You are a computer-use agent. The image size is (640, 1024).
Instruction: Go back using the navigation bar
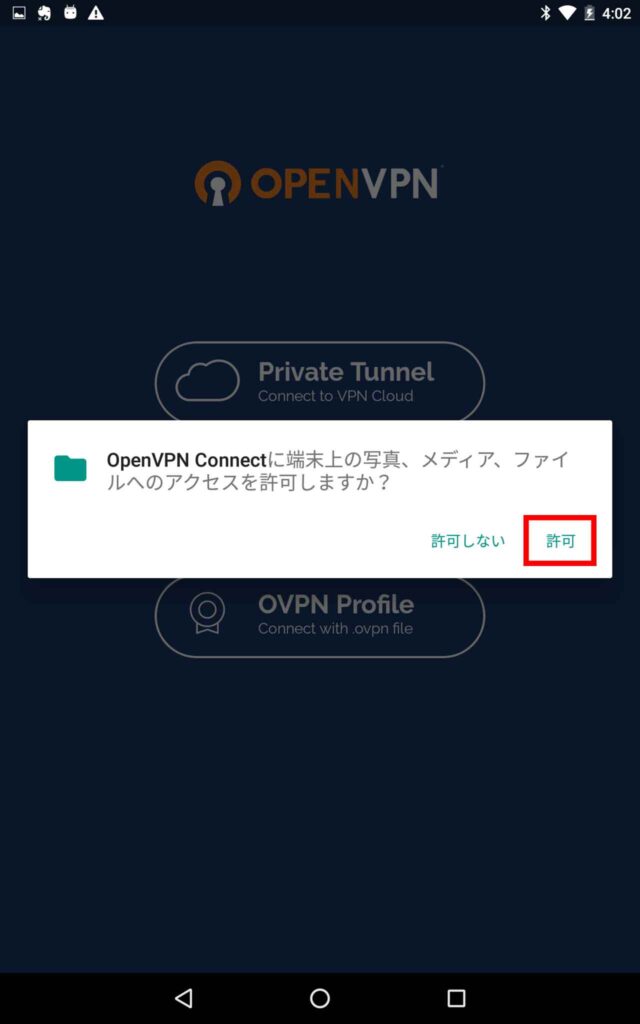[183, 998]
